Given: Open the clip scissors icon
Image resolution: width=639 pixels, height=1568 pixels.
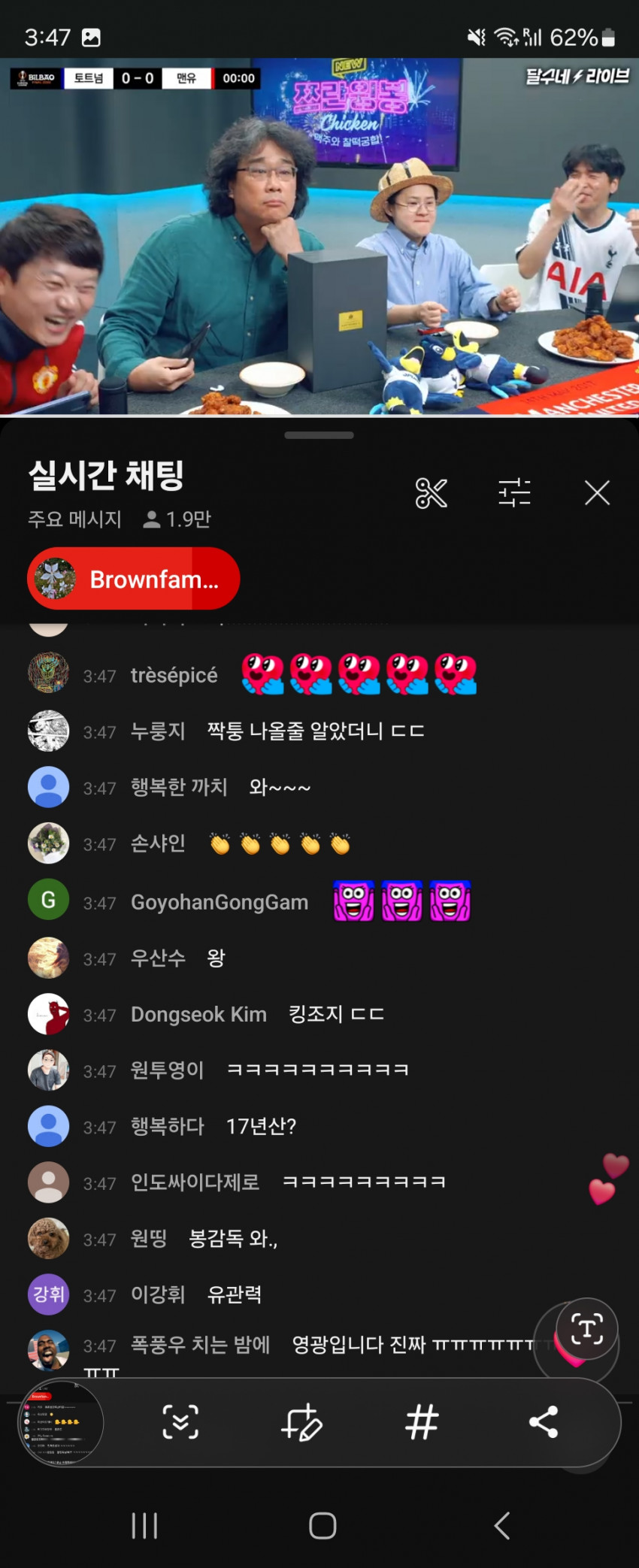Looking at the screenshot, I should pos(432,493).
